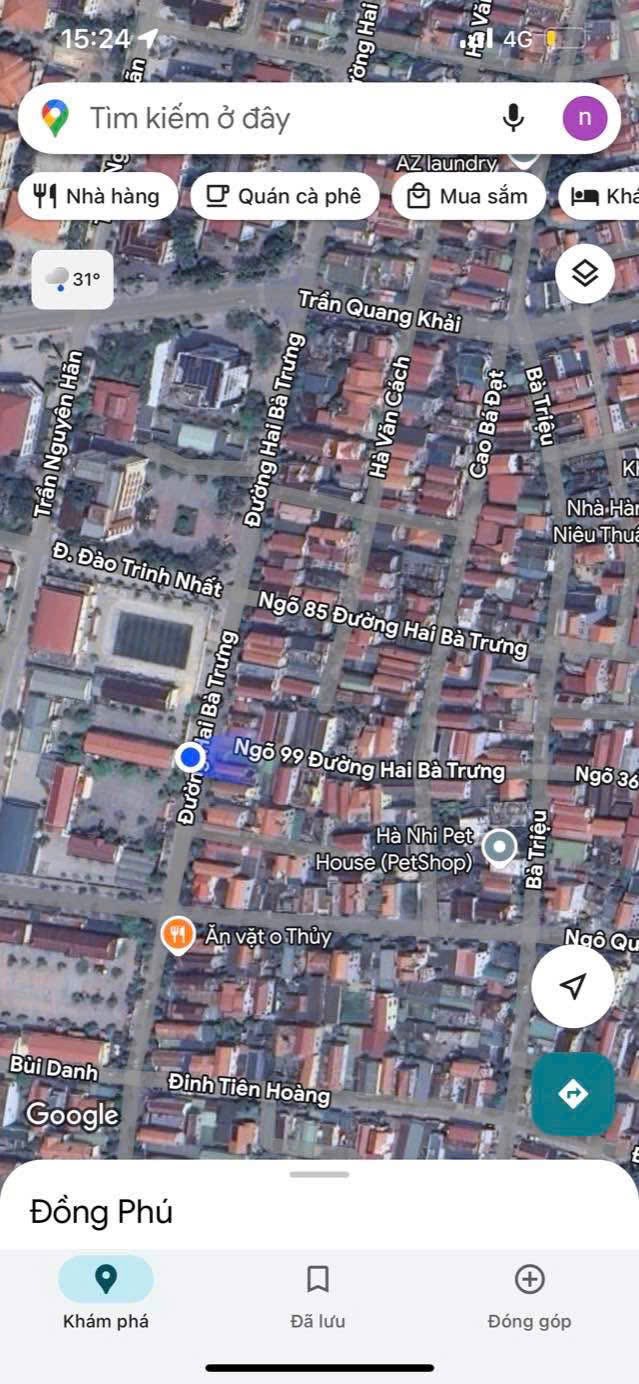
Task: Choose the Mua sắm chip
Action: (469, 196)
